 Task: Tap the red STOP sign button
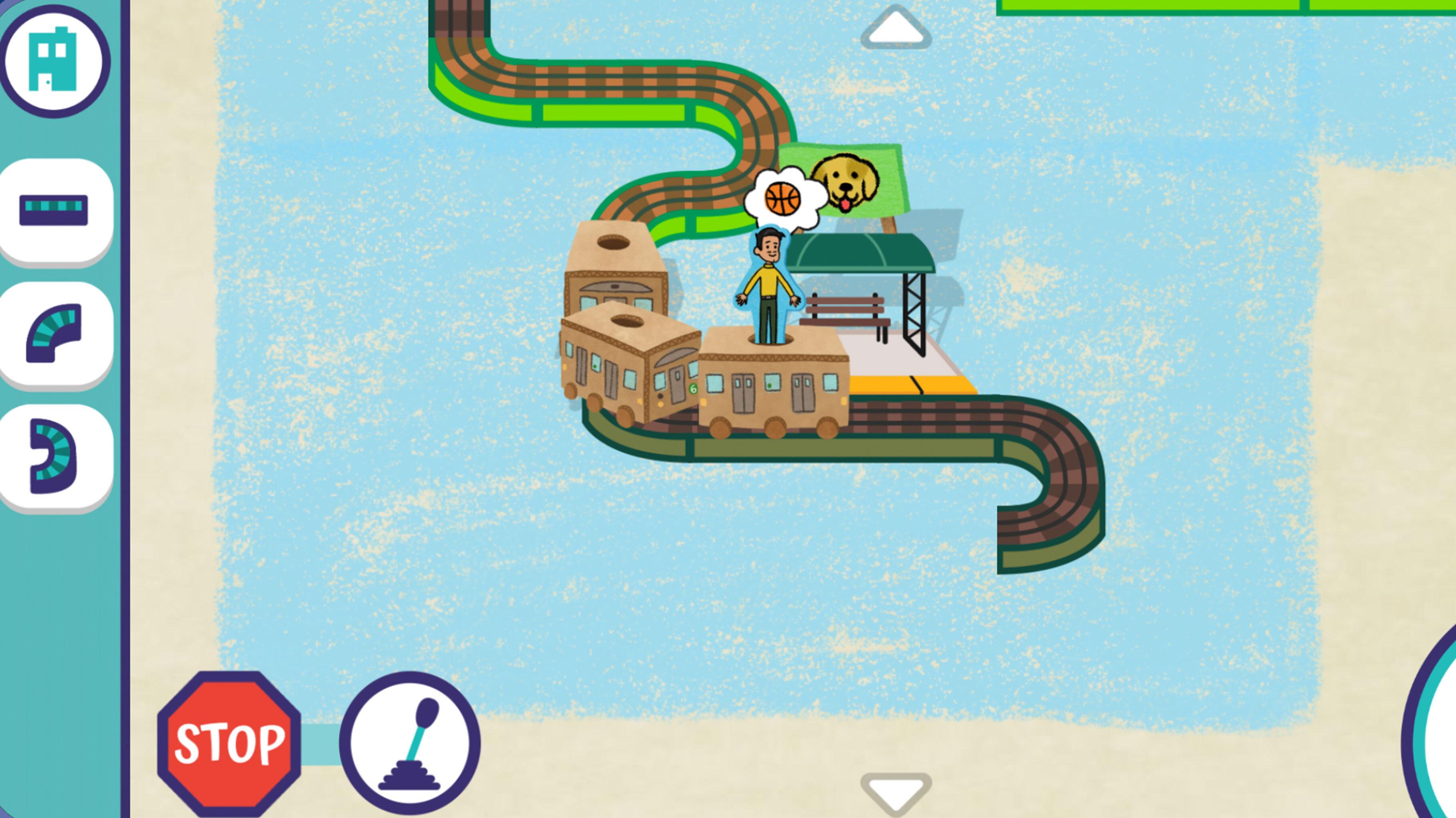pyautogui.click(x=229, y=743)
